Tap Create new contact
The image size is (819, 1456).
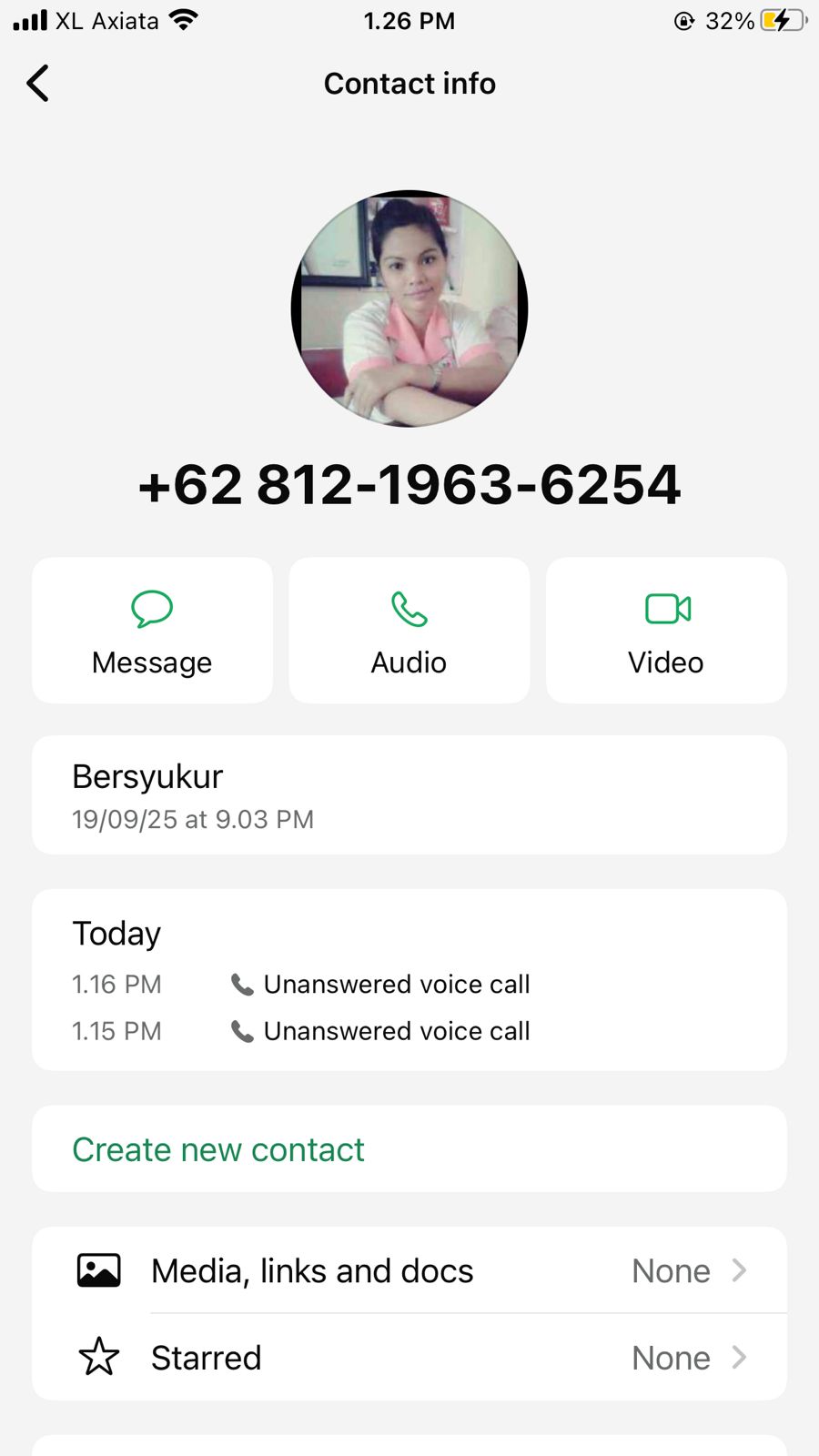pyautogui.click(x=218, y=1149)
